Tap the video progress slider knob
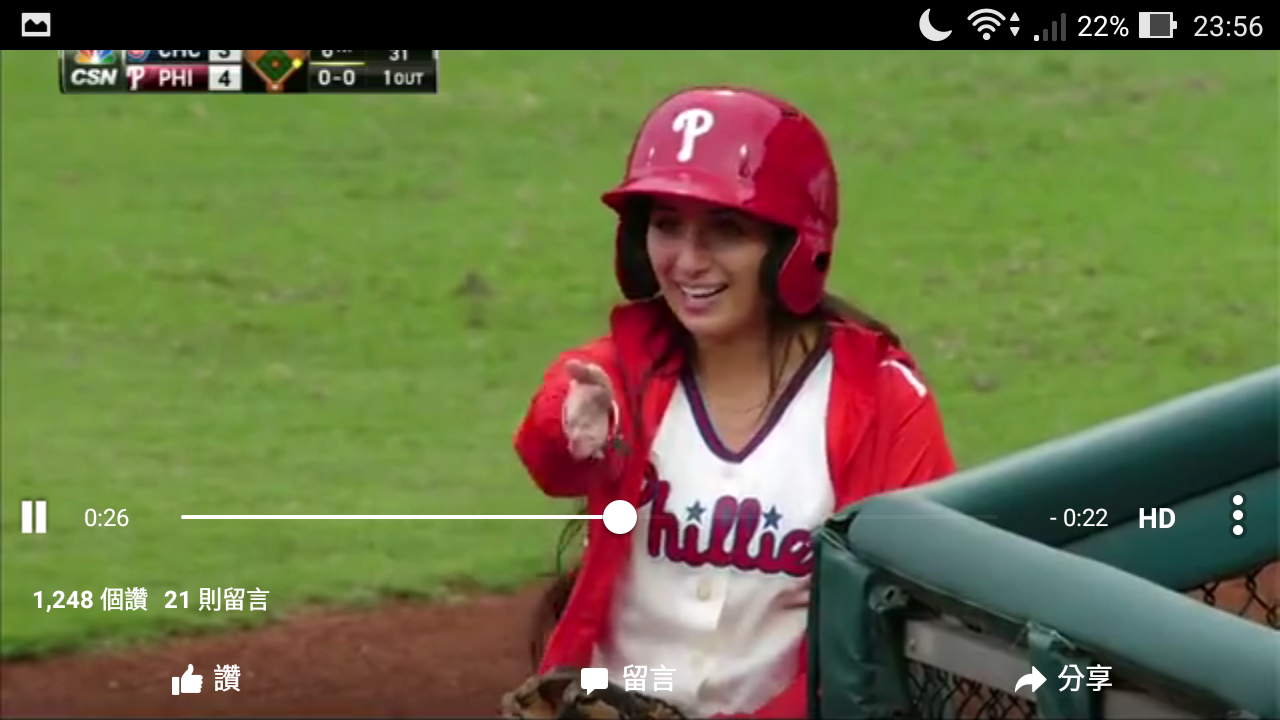This screenshot has width=1280, height=720. (620, 517)
